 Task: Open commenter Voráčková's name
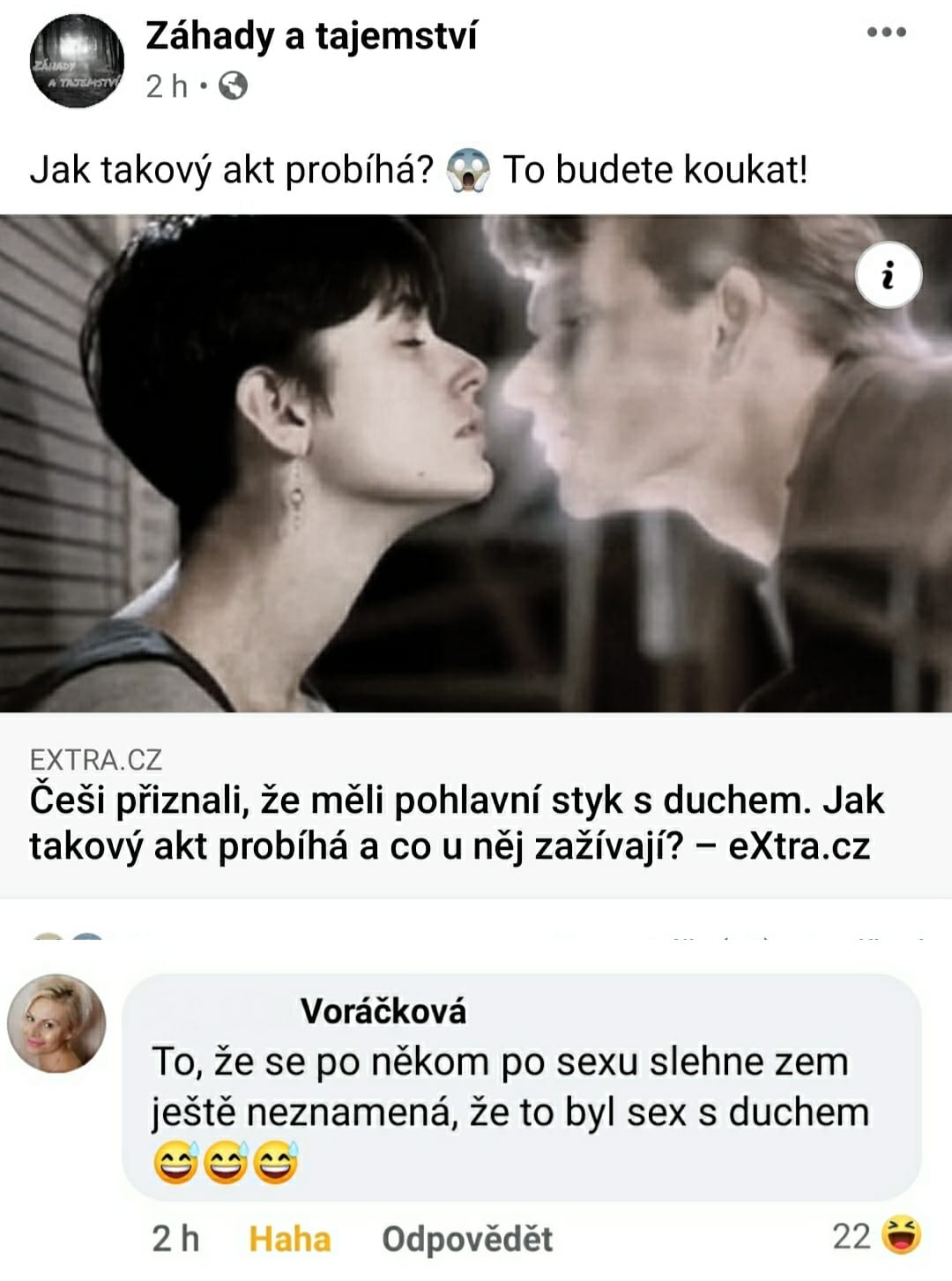click(383, 1011)
